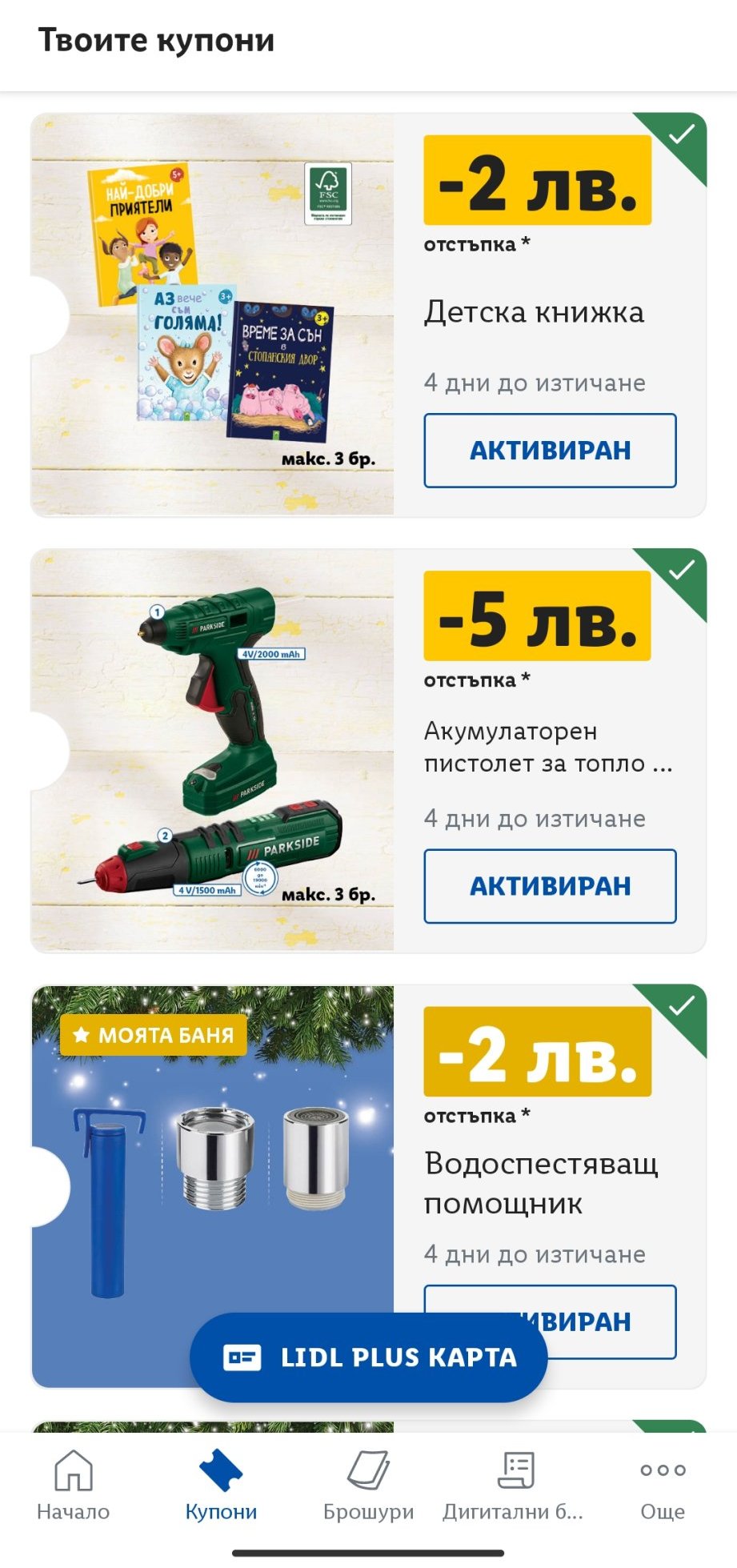Open the Дигитални бележки tab
The height and width of the screenshot is (1568, 737).
pyautogui.click(x=515, y=1486)
